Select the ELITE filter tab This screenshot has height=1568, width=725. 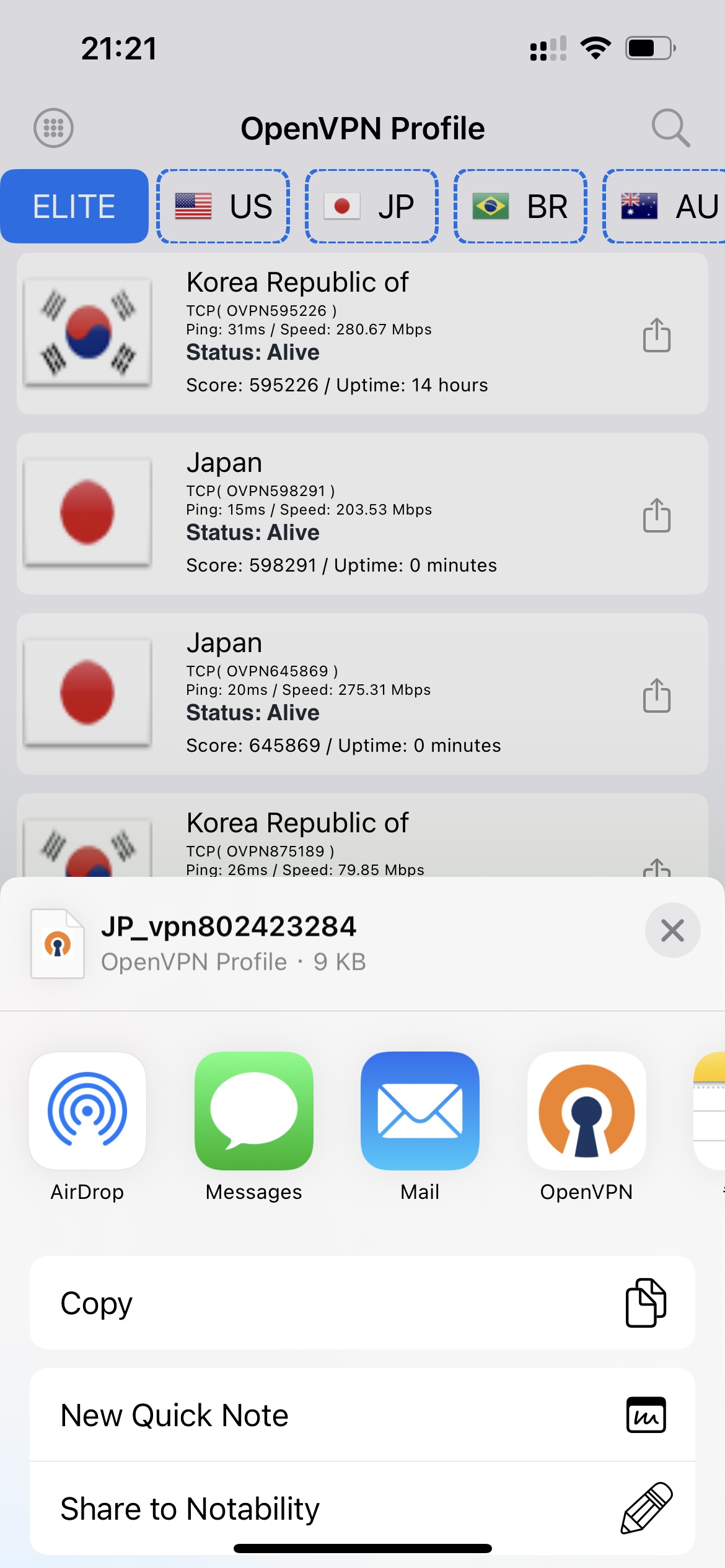pos(74,206)
